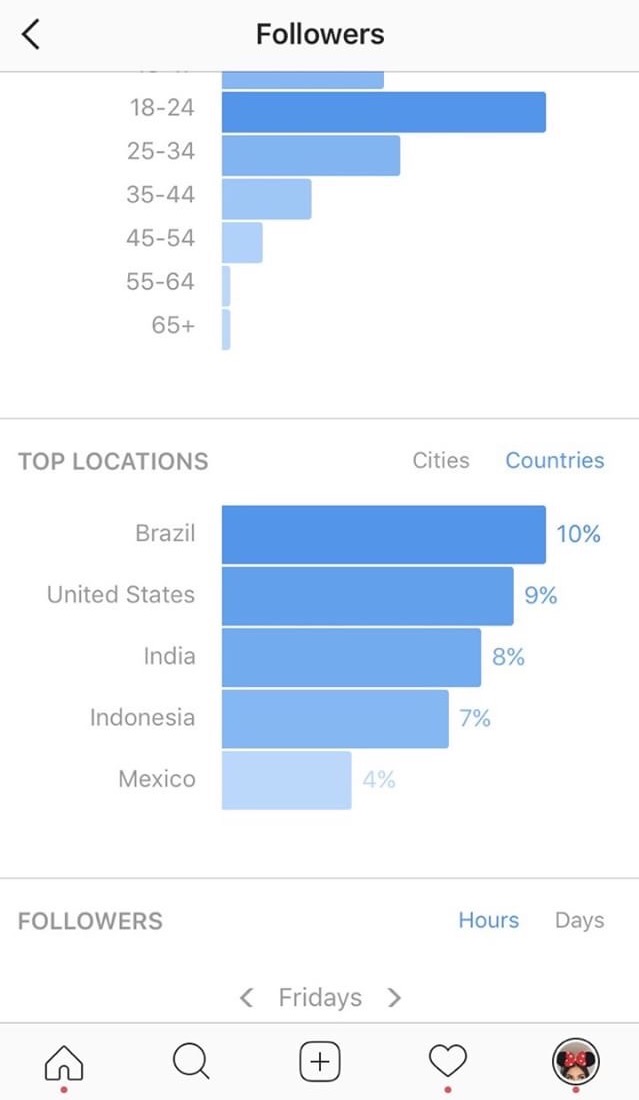Open the profile tab avatar
Screen dimensions: 639x1100
575,1061
